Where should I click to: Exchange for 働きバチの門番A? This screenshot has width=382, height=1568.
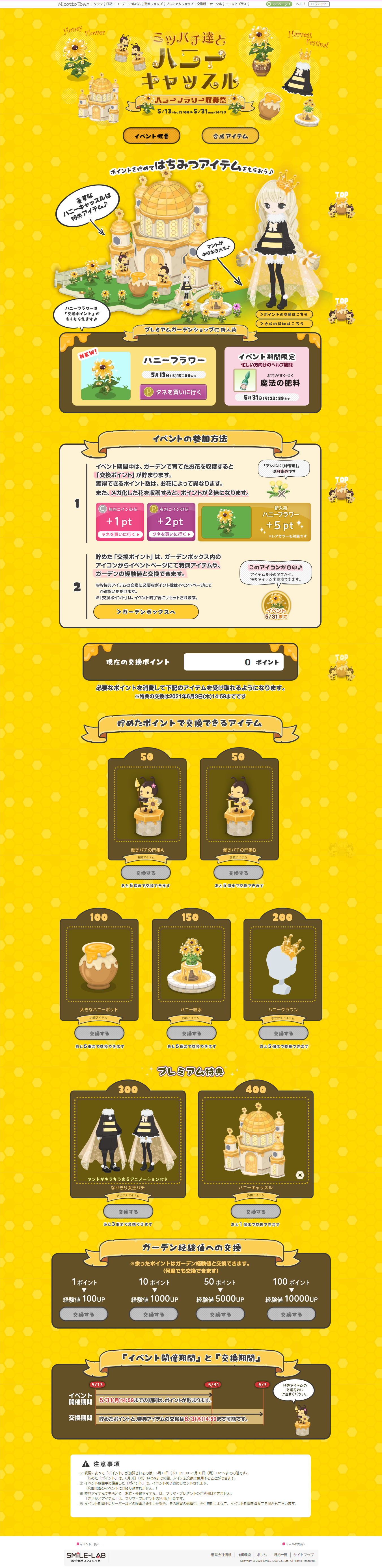point(146,873)
